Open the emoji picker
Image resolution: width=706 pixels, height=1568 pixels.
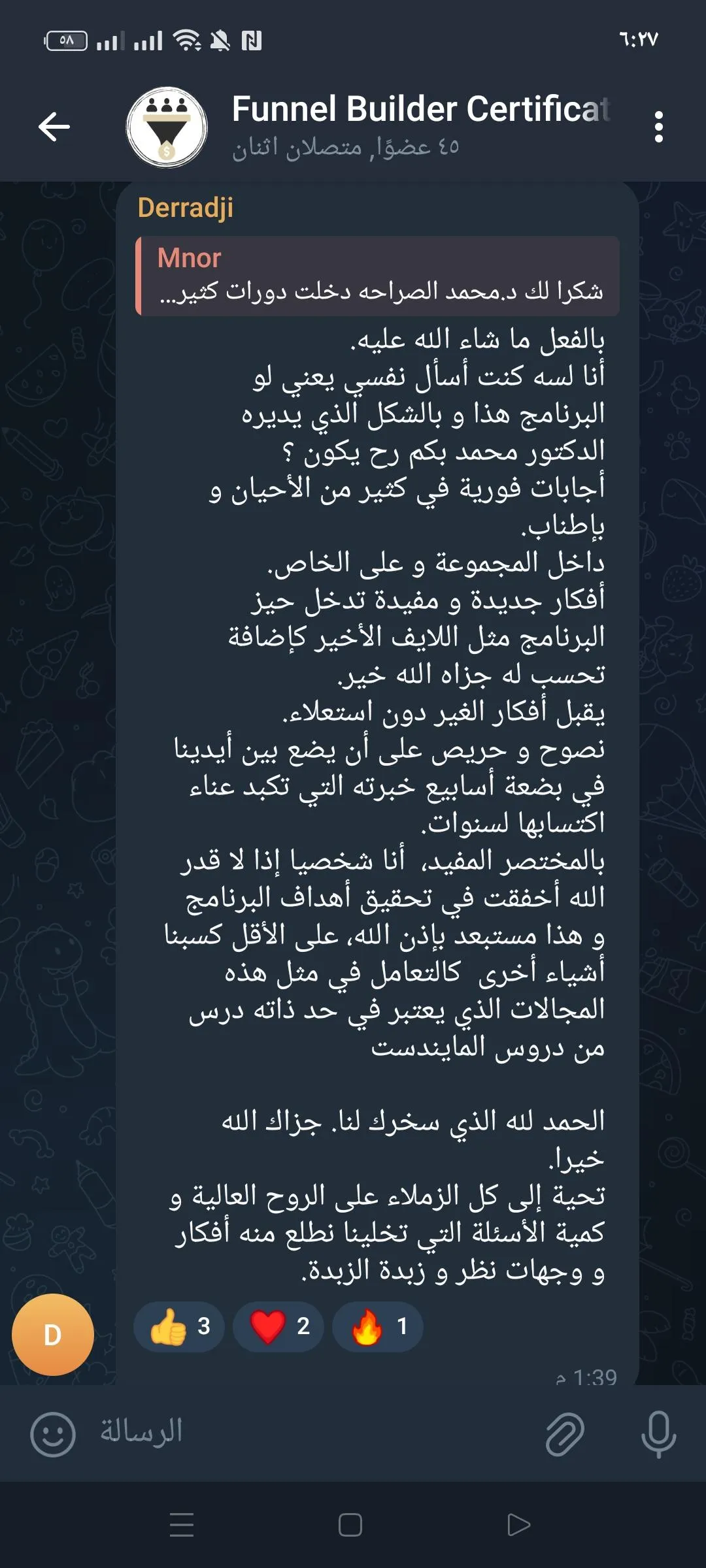point(53,1435)
